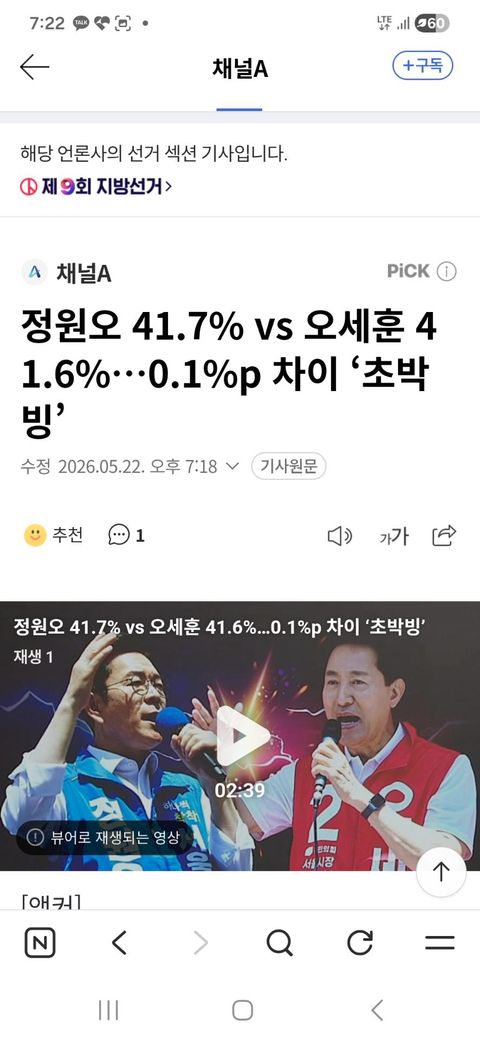Jump to top with the up arrow
This screenshot has width=480, height=1040.
tap(442, 872)
